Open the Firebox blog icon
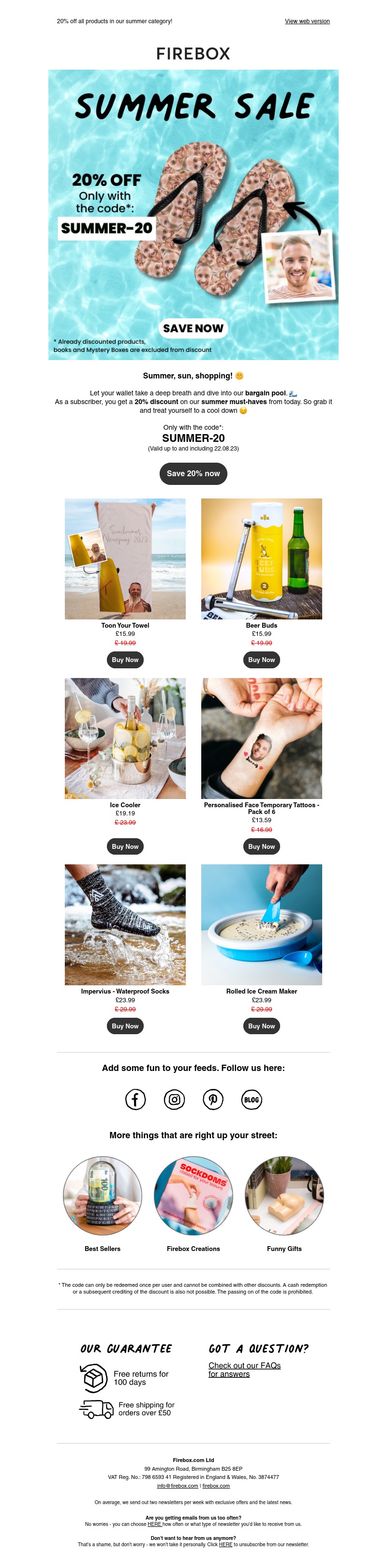Viewport: 387px width, 1568px height. point(251,1100)
